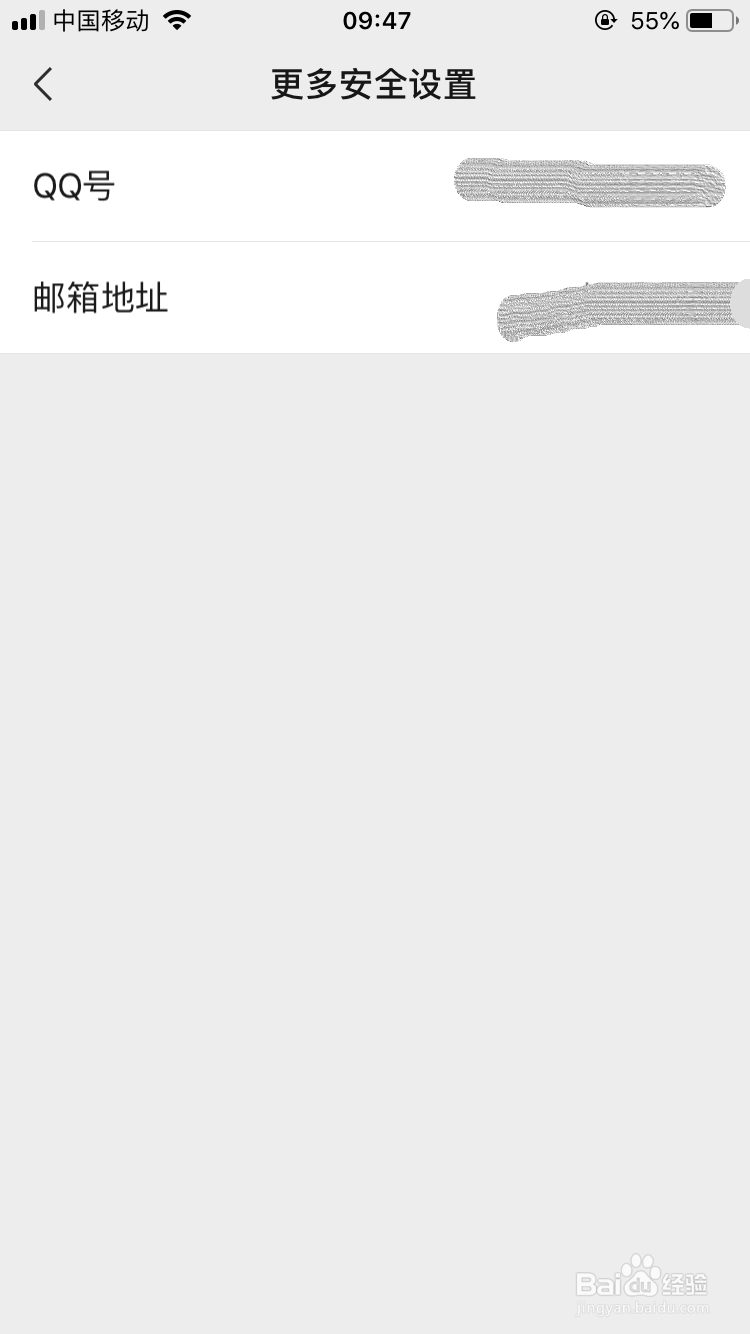The width and height of the screenshot is (750, 1334).
Task: Open the 邮箱地址 settings row
Action: coord(375,297)
